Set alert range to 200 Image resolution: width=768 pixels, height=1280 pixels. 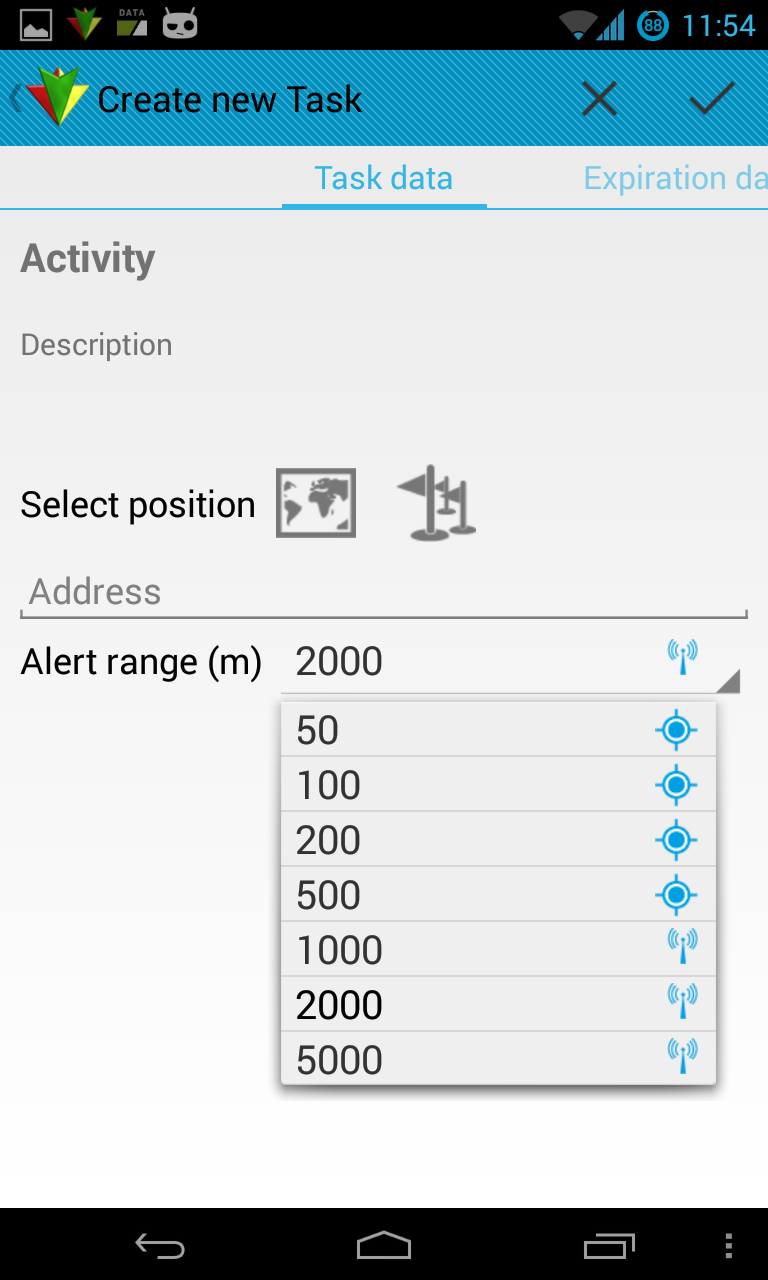click(x=498, y=840)
